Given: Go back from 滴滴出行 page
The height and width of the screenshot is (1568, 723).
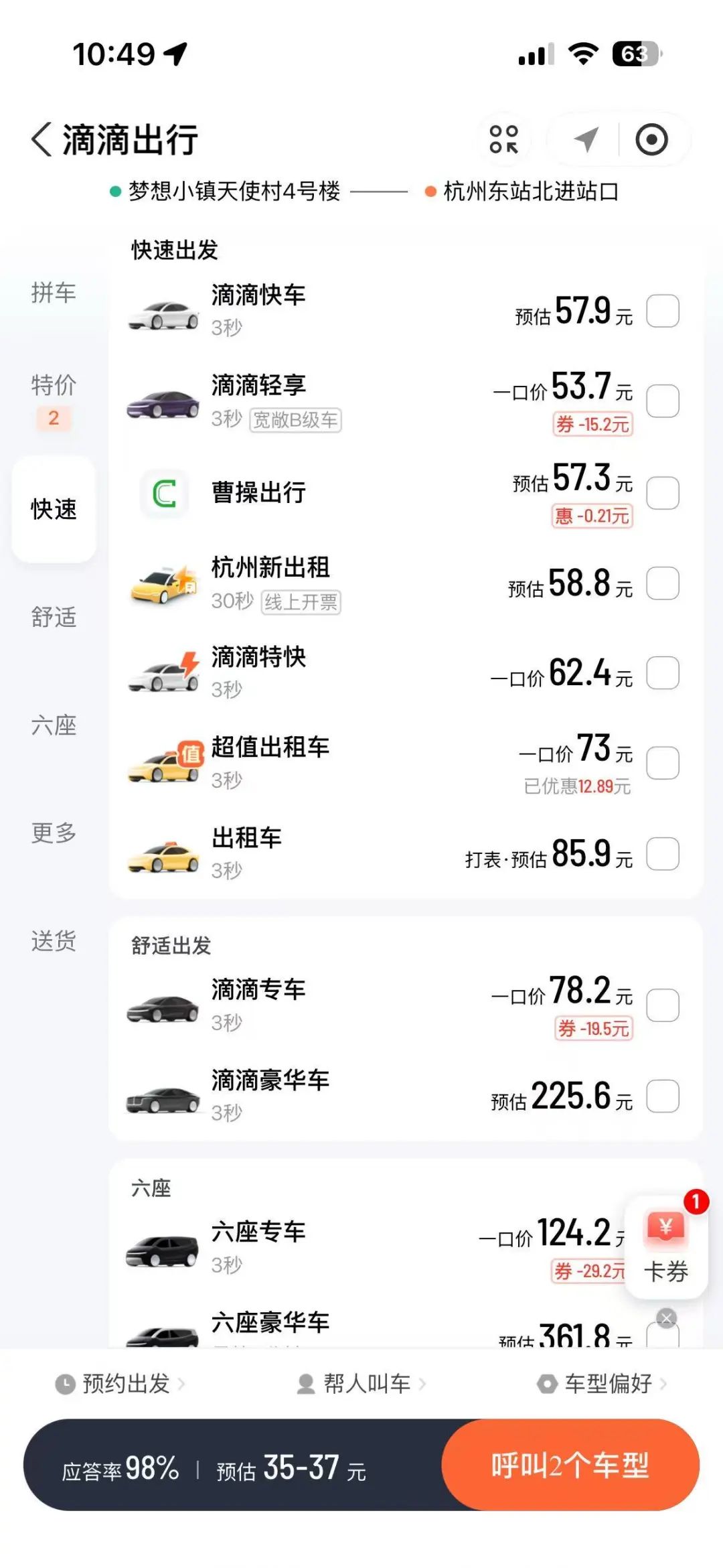Looking at the screenshot, I should click(42, 140).
